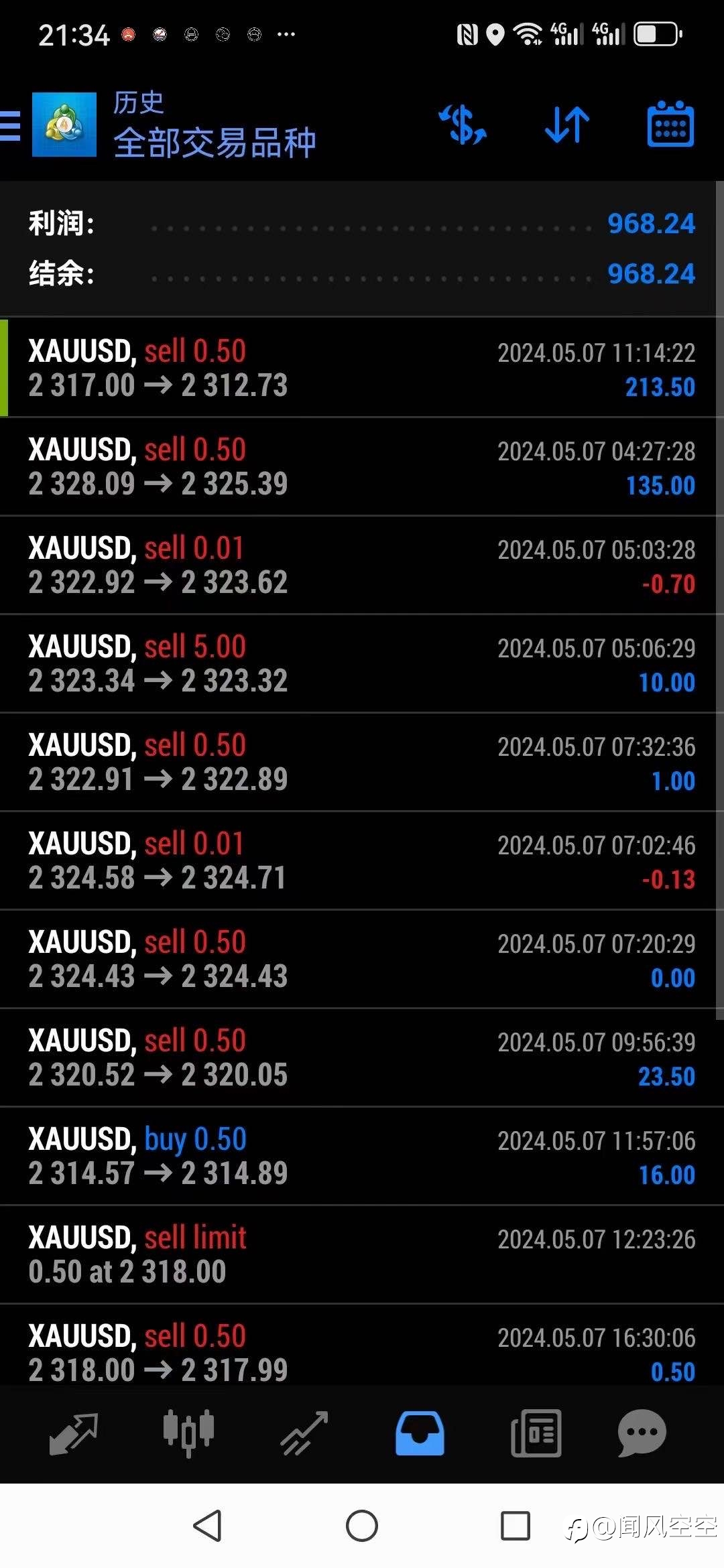This screenshot has width=724, height=1568.
Task: Select the sell 5.00 trade with profit 10.00
Action: (362, 663)
